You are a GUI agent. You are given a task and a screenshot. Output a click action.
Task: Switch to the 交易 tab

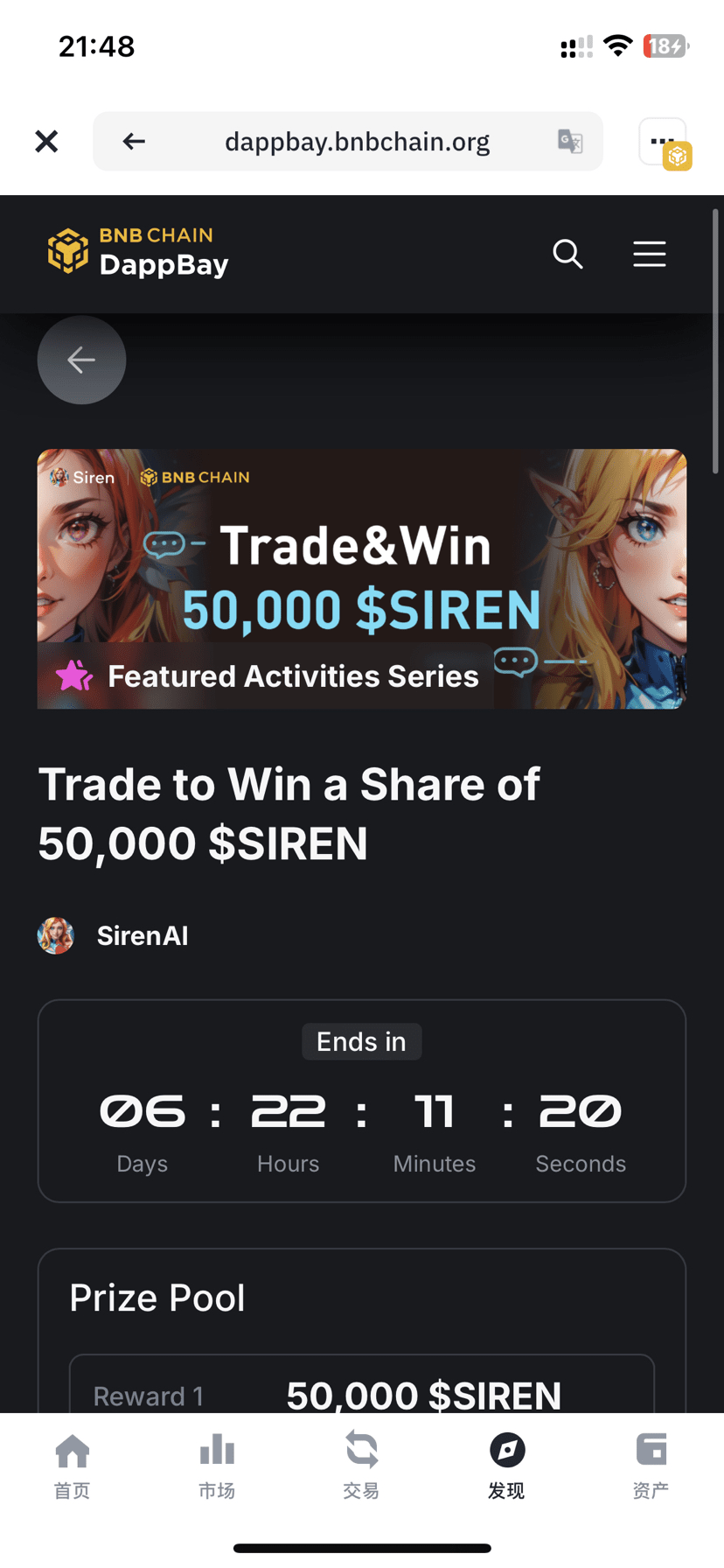click(x=361, y=1466)
